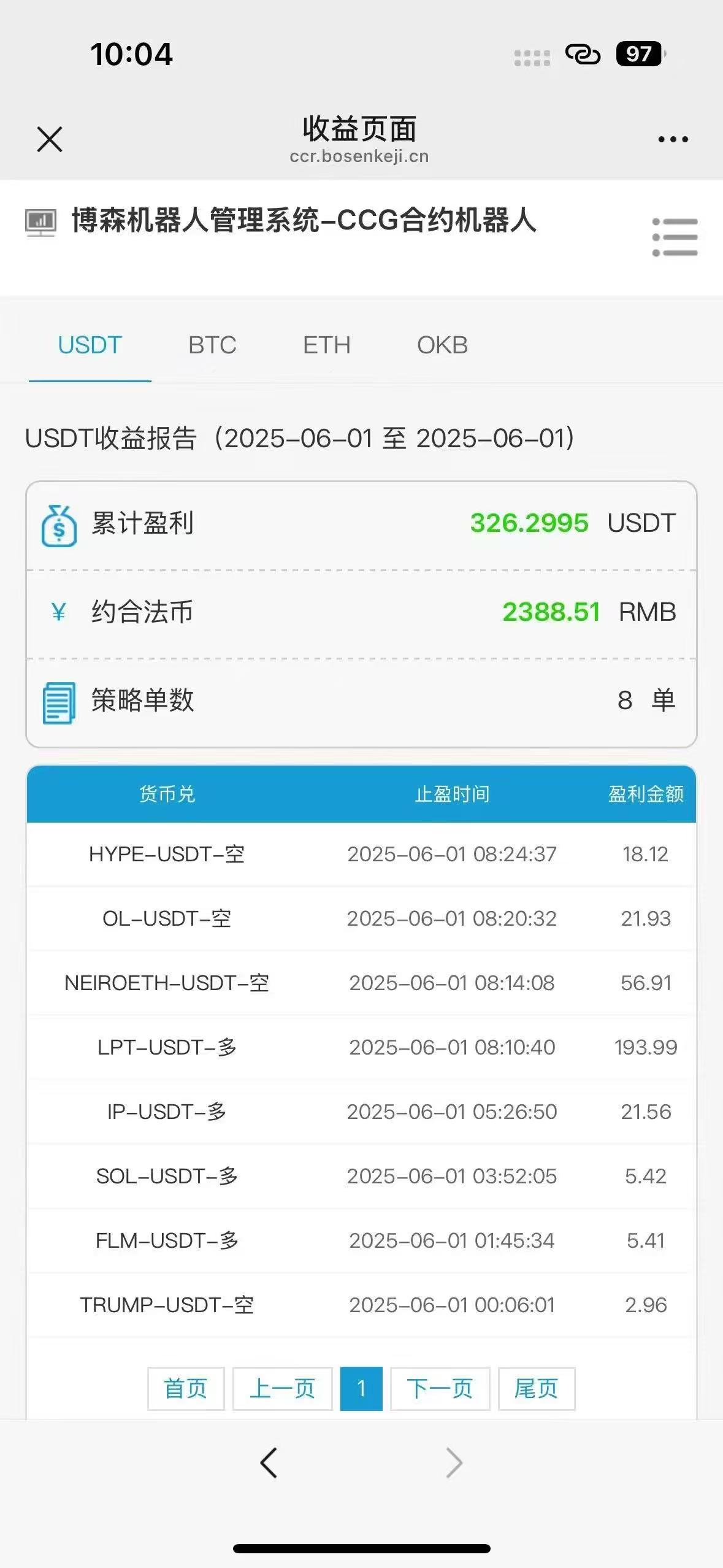
Task: Go to 首页 first page
Action: 186,1388
